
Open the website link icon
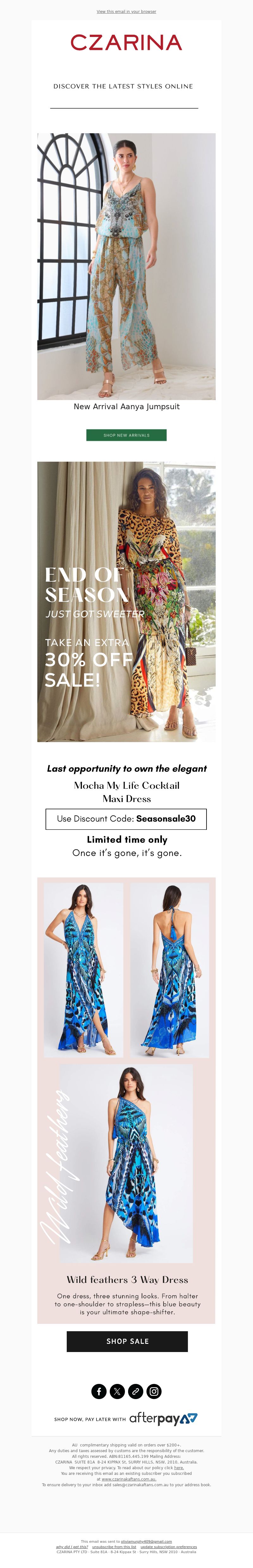point(136,1391)
